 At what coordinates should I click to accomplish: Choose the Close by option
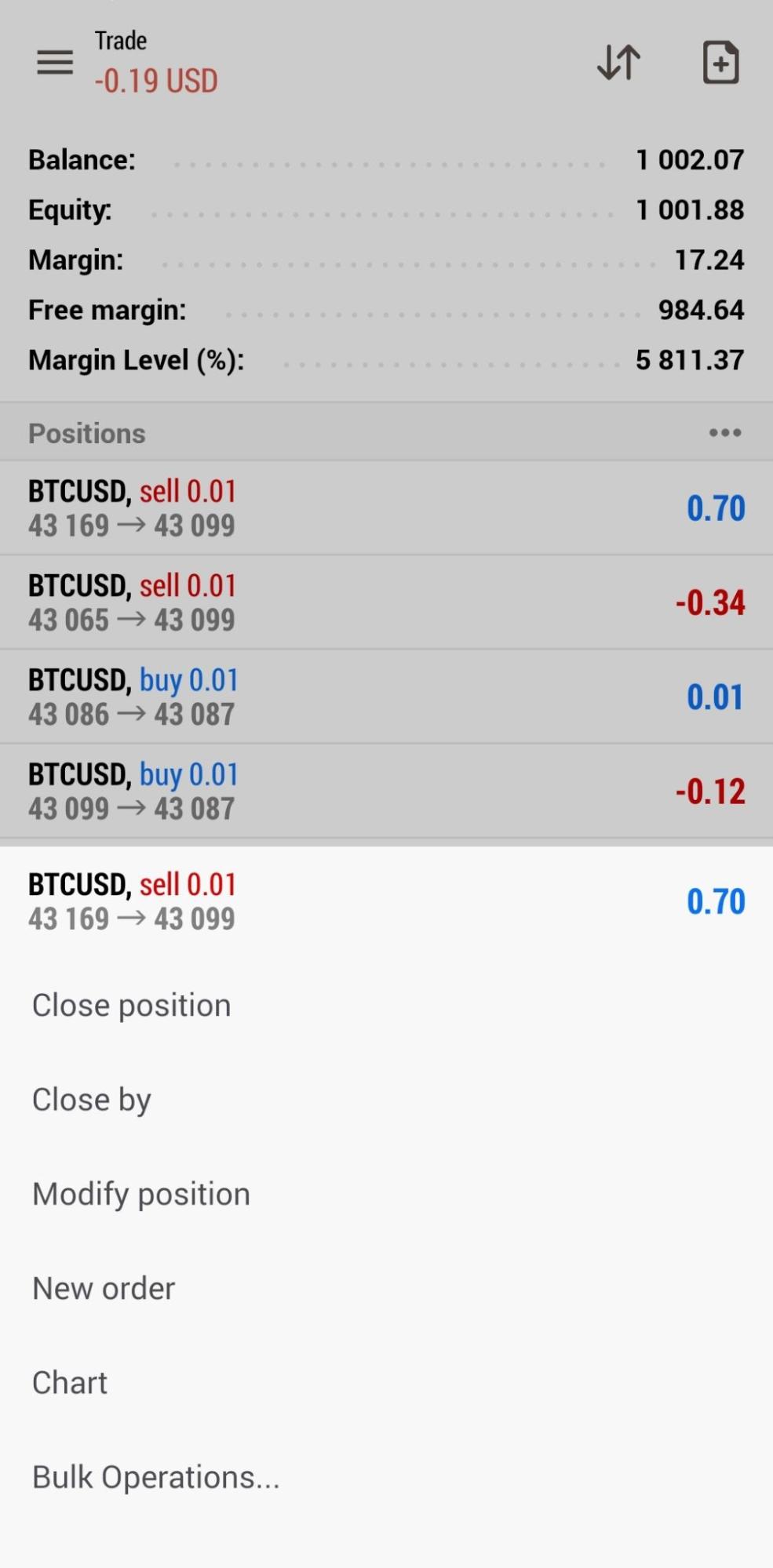point(91,1100)
